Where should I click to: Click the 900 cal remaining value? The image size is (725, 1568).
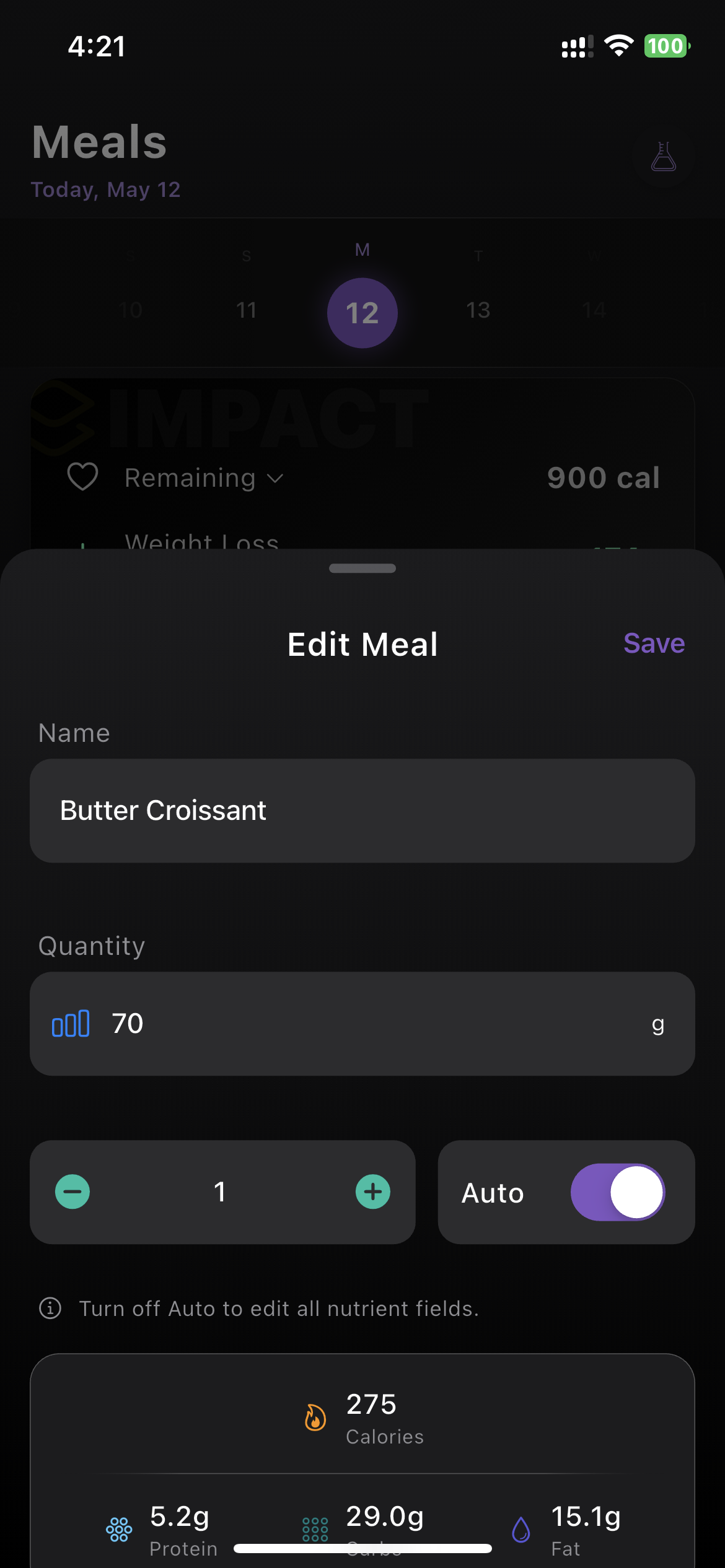coord(603,477)
